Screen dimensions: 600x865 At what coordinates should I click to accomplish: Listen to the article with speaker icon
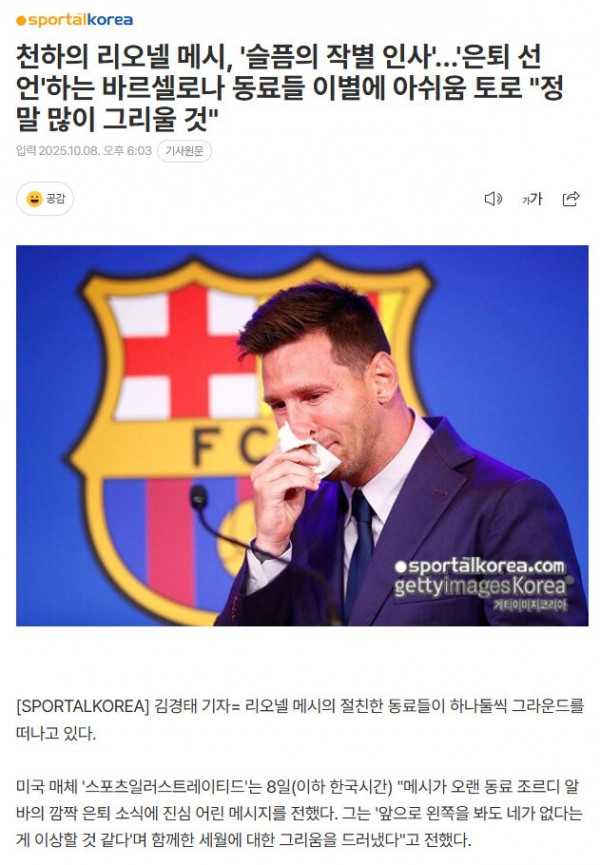click(x=492, y=199)
